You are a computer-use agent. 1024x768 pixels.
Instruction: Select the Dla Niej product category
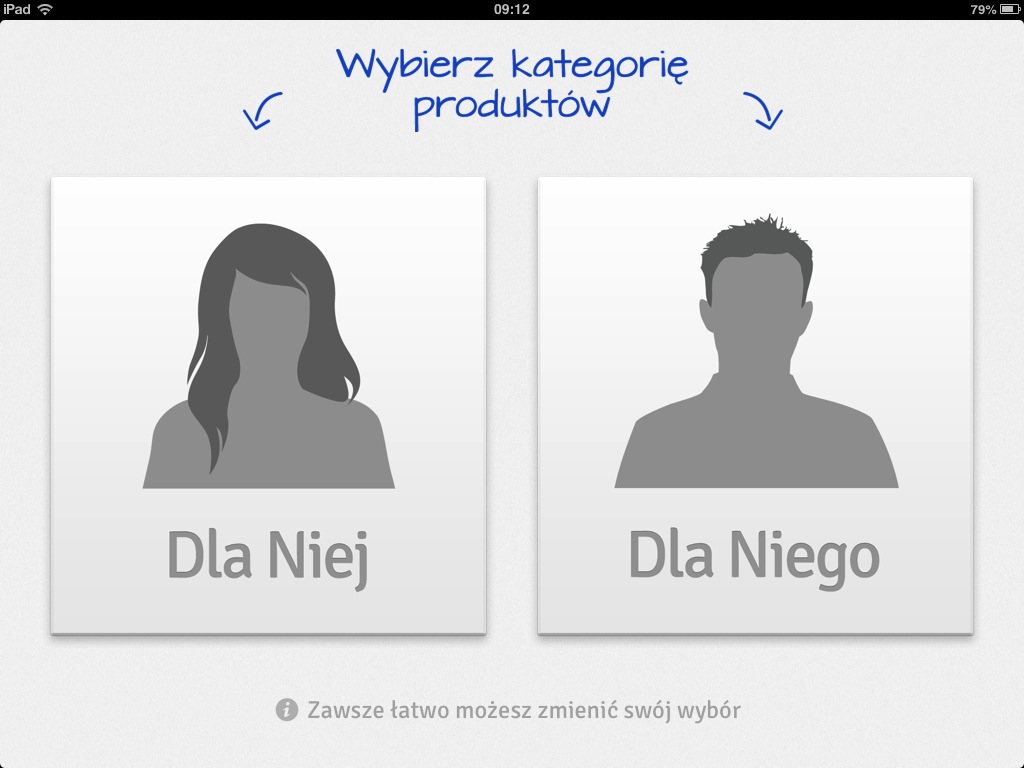[x=268, y=405]
